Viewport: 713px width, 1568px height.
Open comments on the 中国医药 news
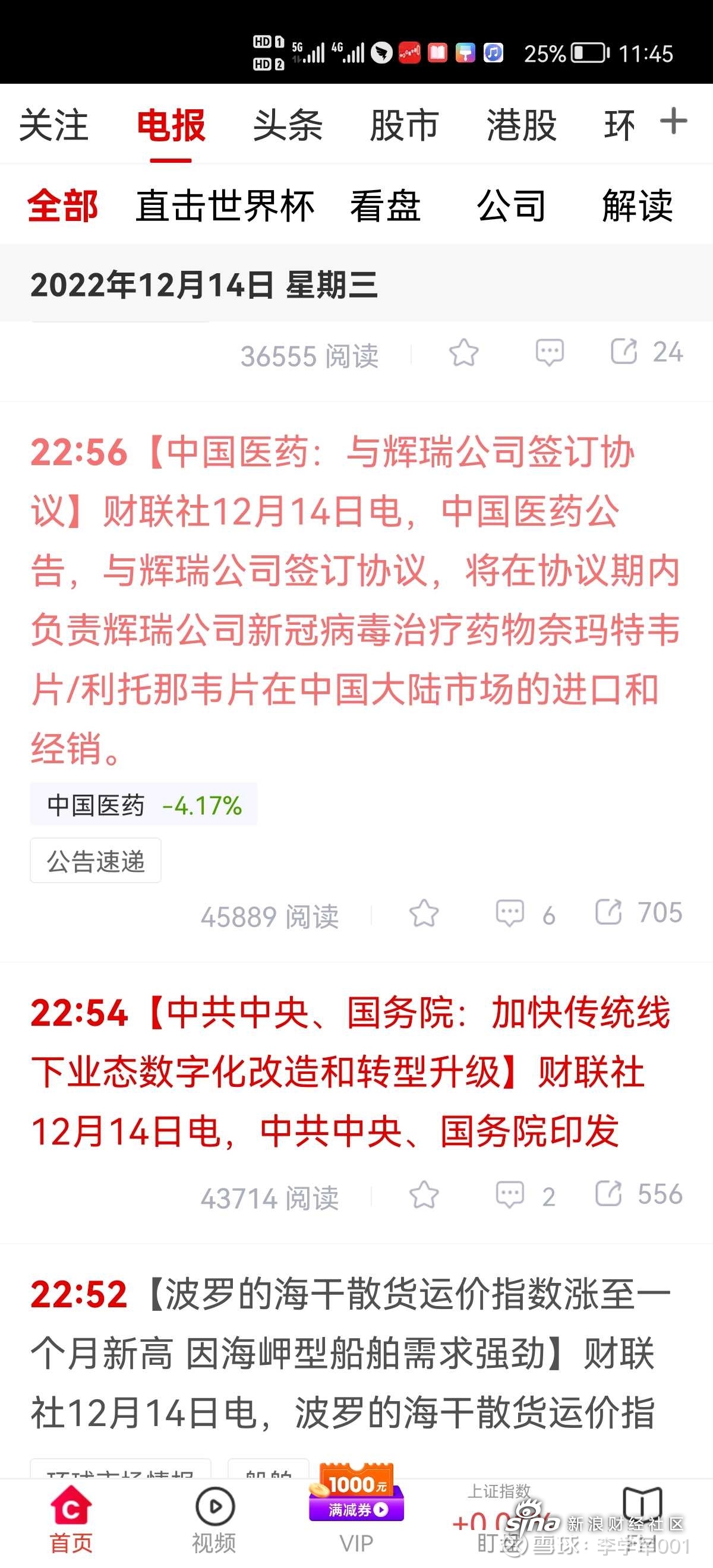[x=510, y=913]
